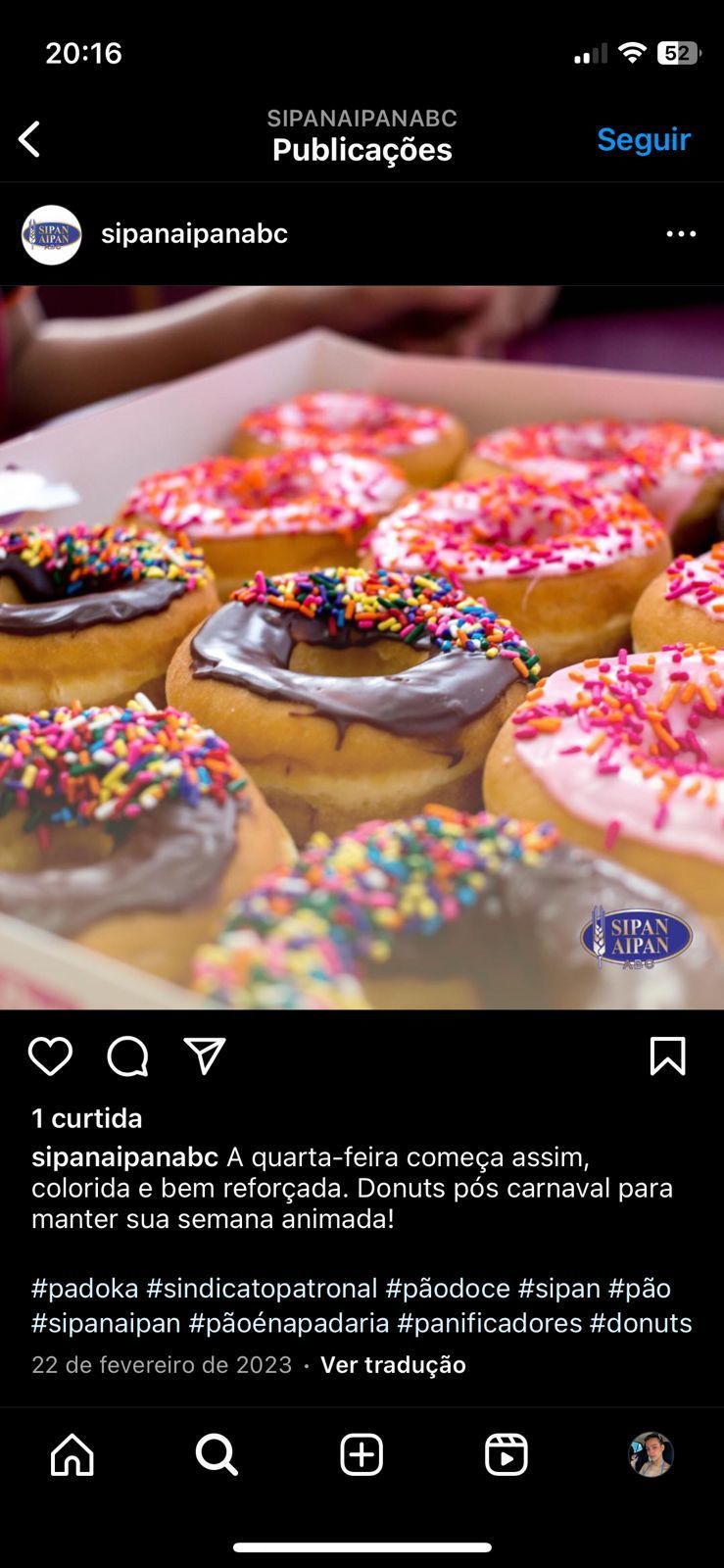Create a new post with plus
Image resolution: width=724 pixels, height=1568 pixels.
pos(362,1454)
